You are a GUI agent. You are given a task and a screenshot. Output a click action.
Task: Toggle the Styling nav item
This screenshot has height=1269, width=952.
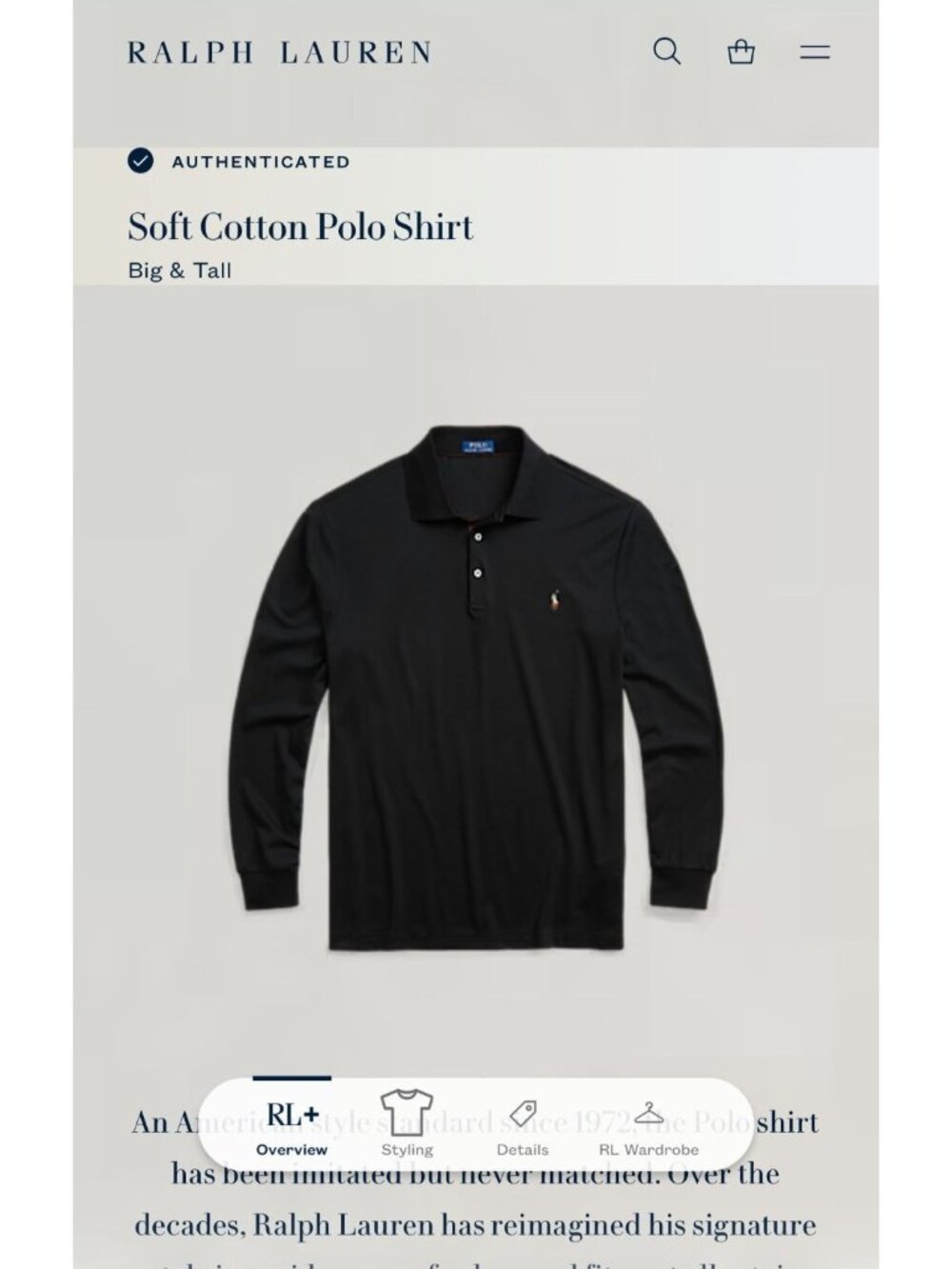point(407,1128)
